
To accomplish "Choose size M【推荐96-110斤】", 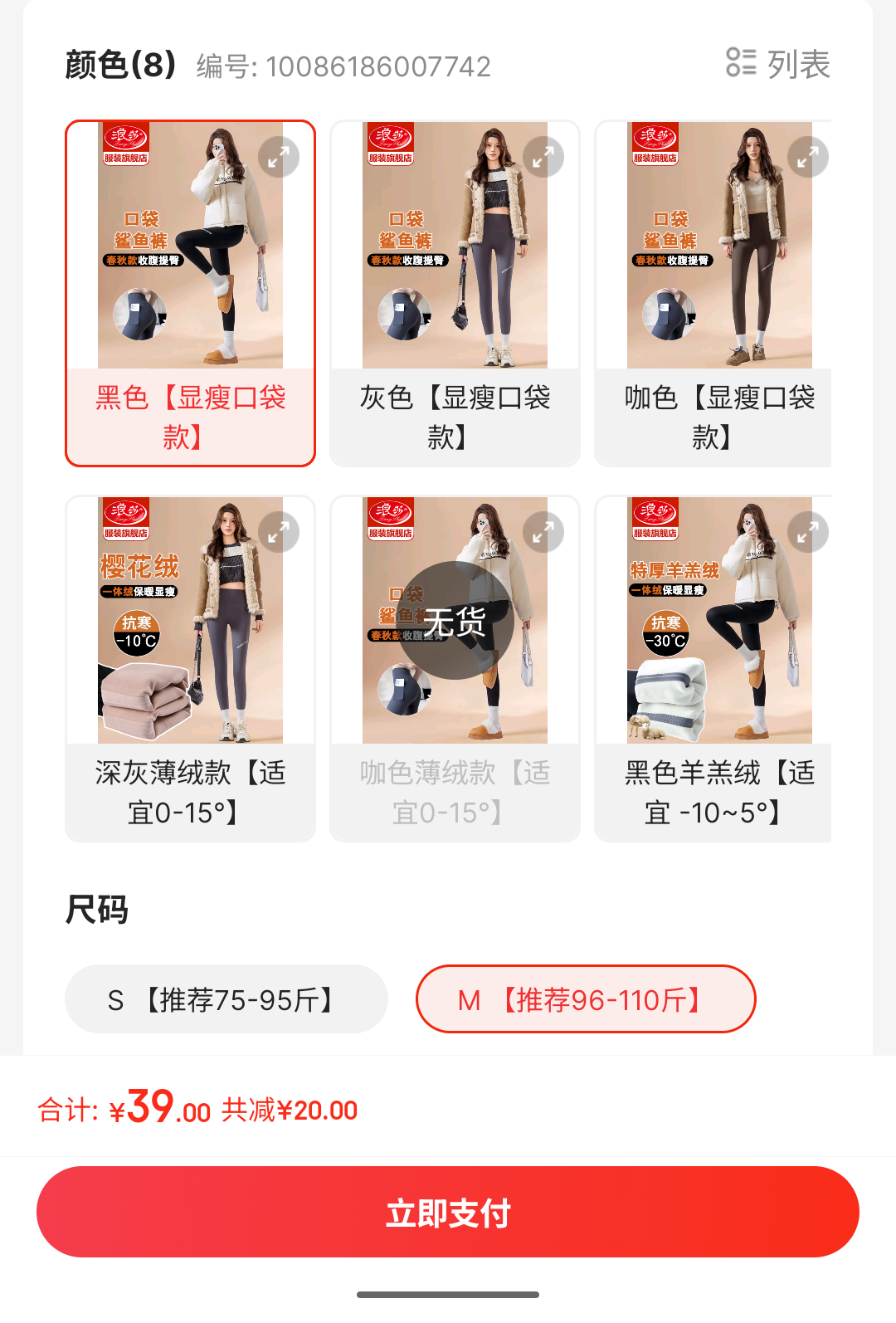I will click(x=586, y=999).
